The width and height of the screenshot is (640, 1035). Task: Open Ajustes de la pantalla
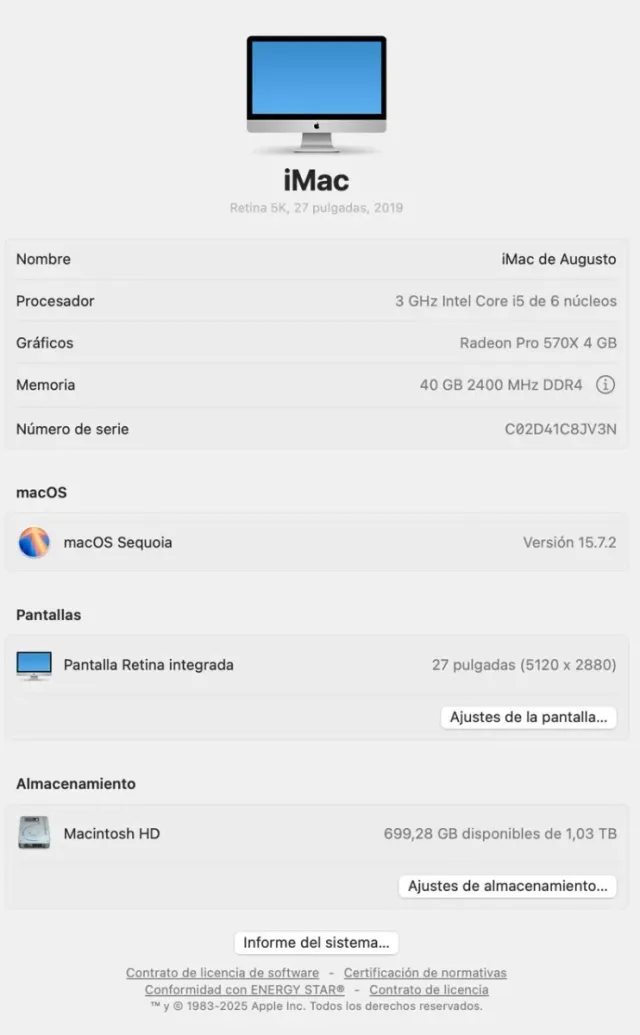528,717
